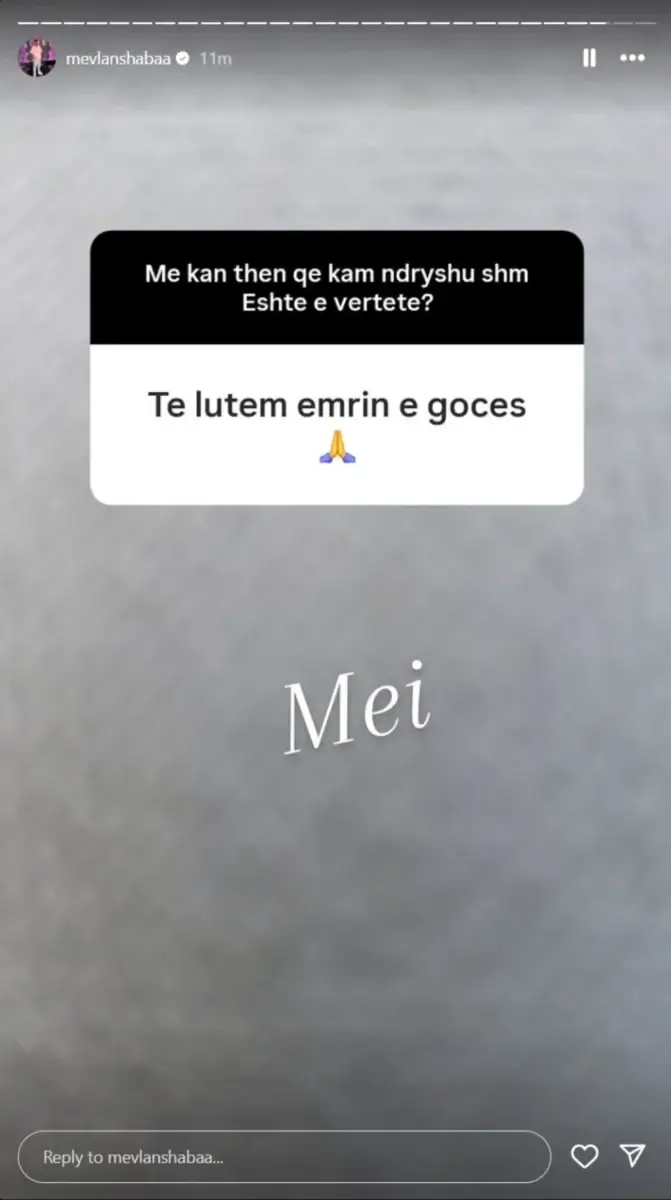
Task: Pause the story playback
Action: pyautogui.click(x=589, y=58)
